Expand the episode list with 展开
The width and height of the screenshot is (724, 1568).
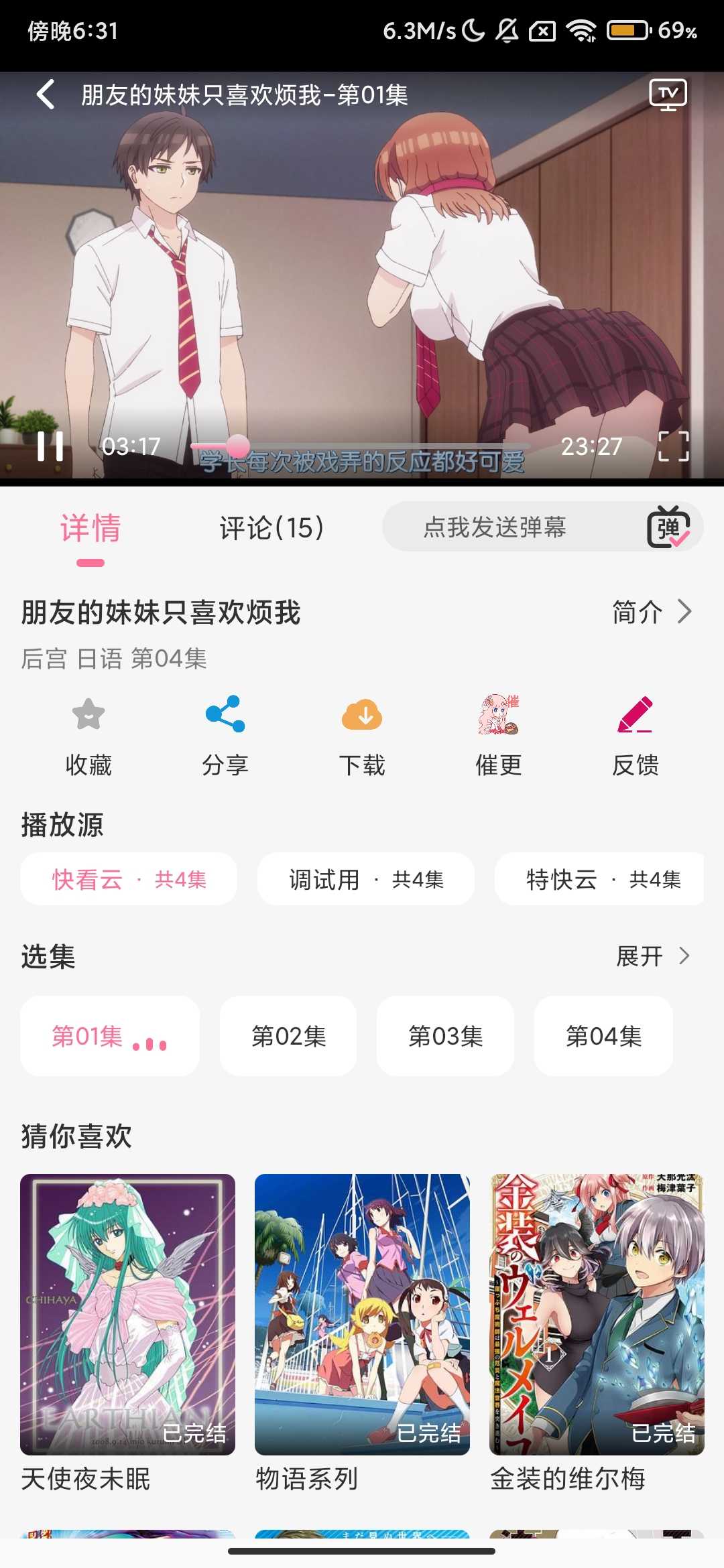tap(652, 956)
